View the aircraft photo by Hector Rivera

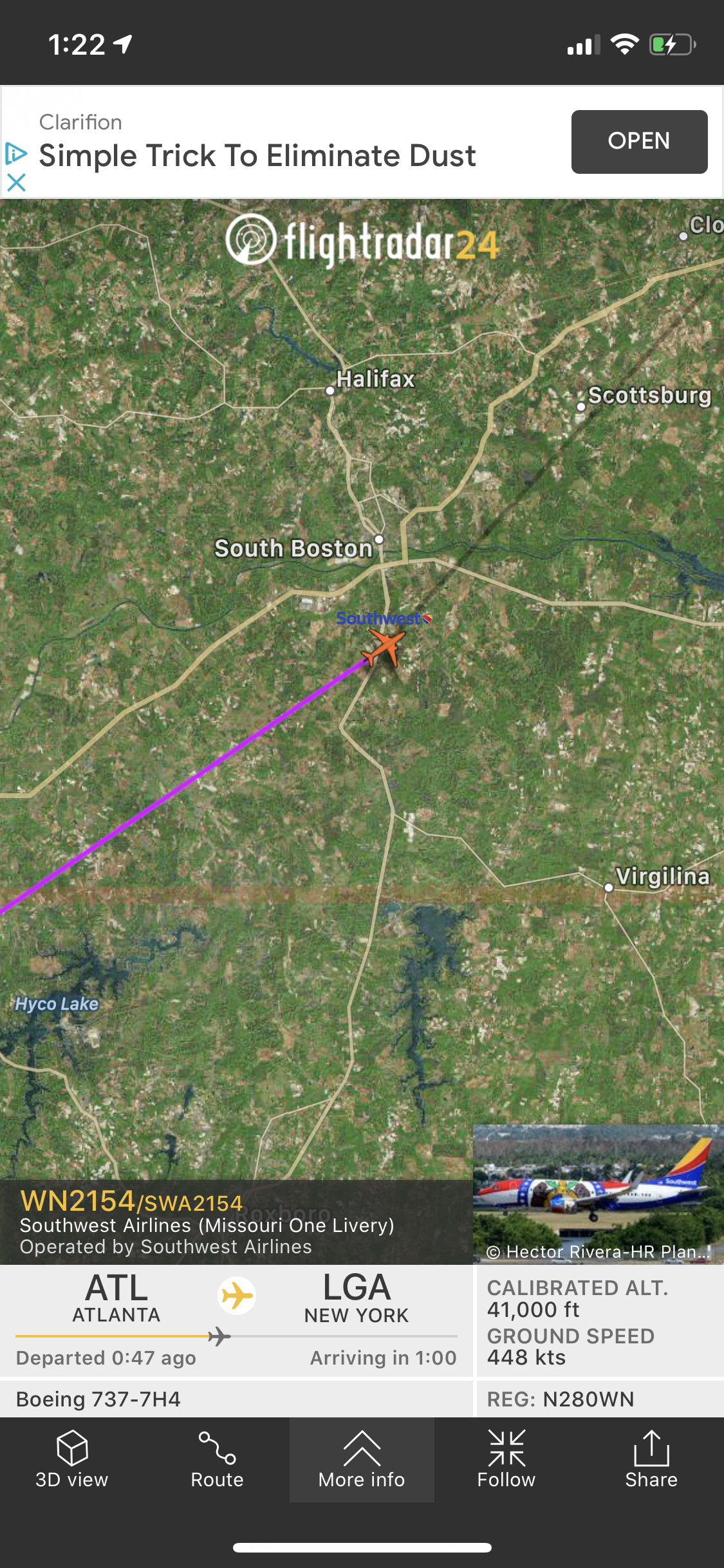(x=598, y=1194)
